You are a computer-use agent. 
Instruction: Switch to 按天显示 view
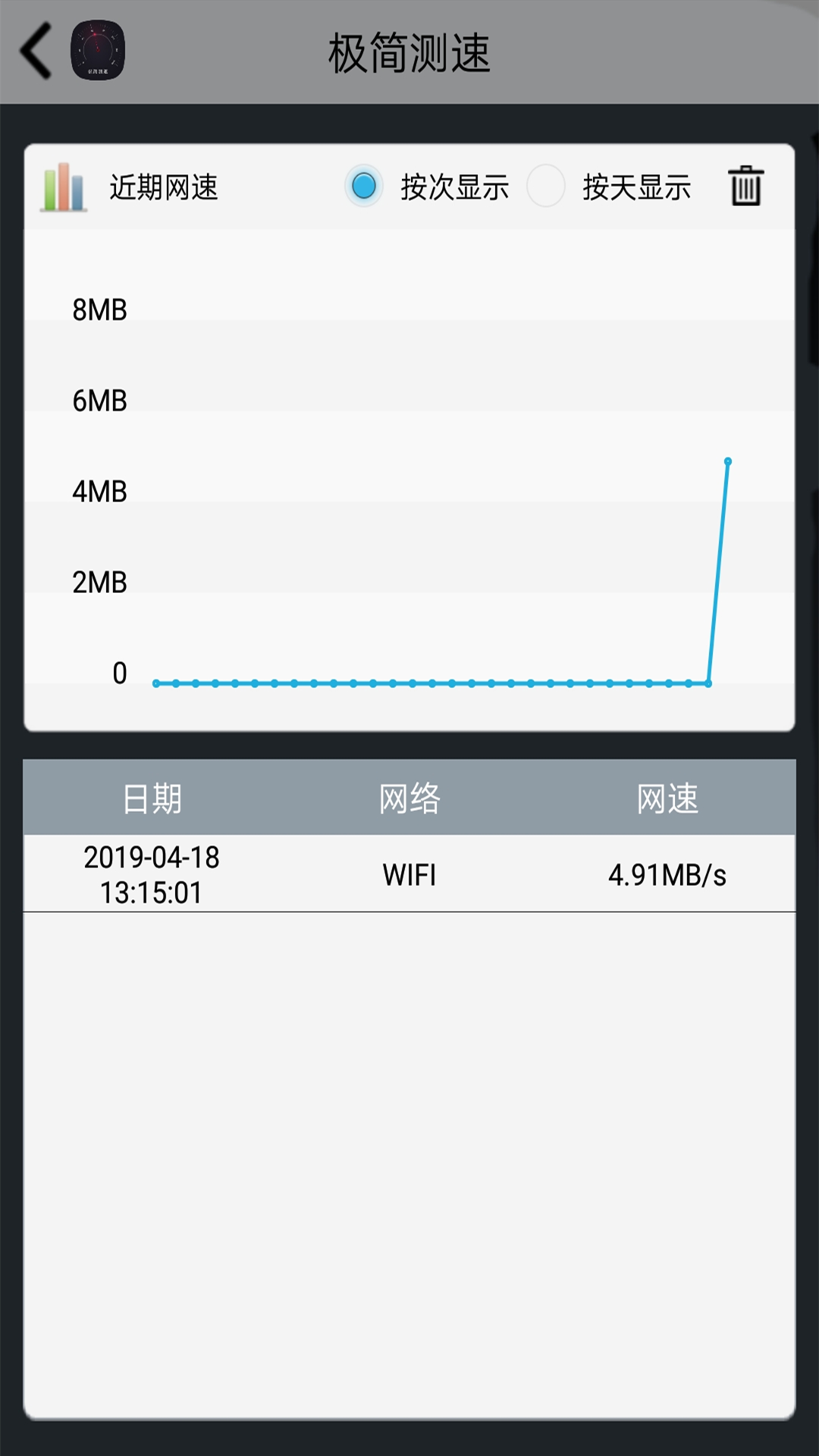pos(546,187)
